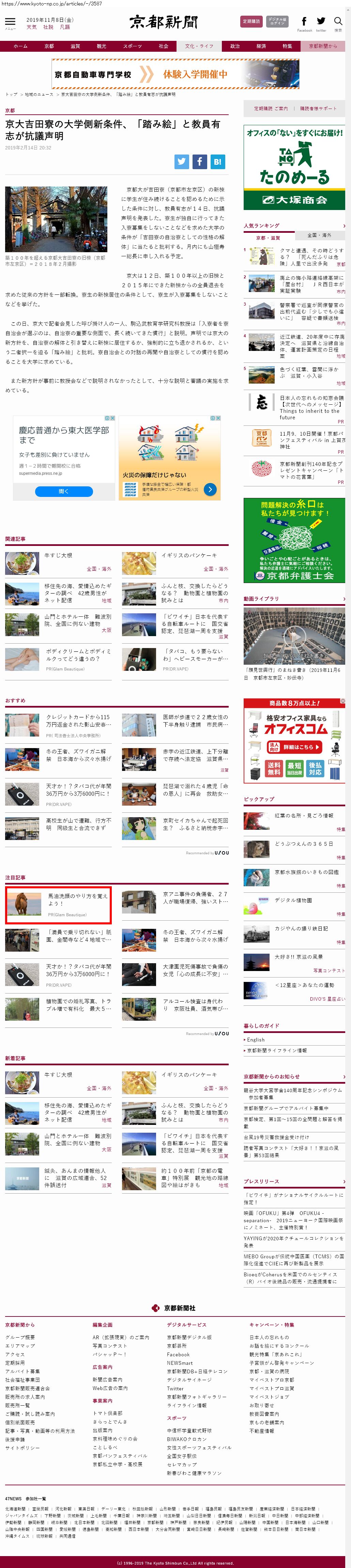Share the article on Twitter
This screenshot has width=351, height=1568.
(182, 161)
